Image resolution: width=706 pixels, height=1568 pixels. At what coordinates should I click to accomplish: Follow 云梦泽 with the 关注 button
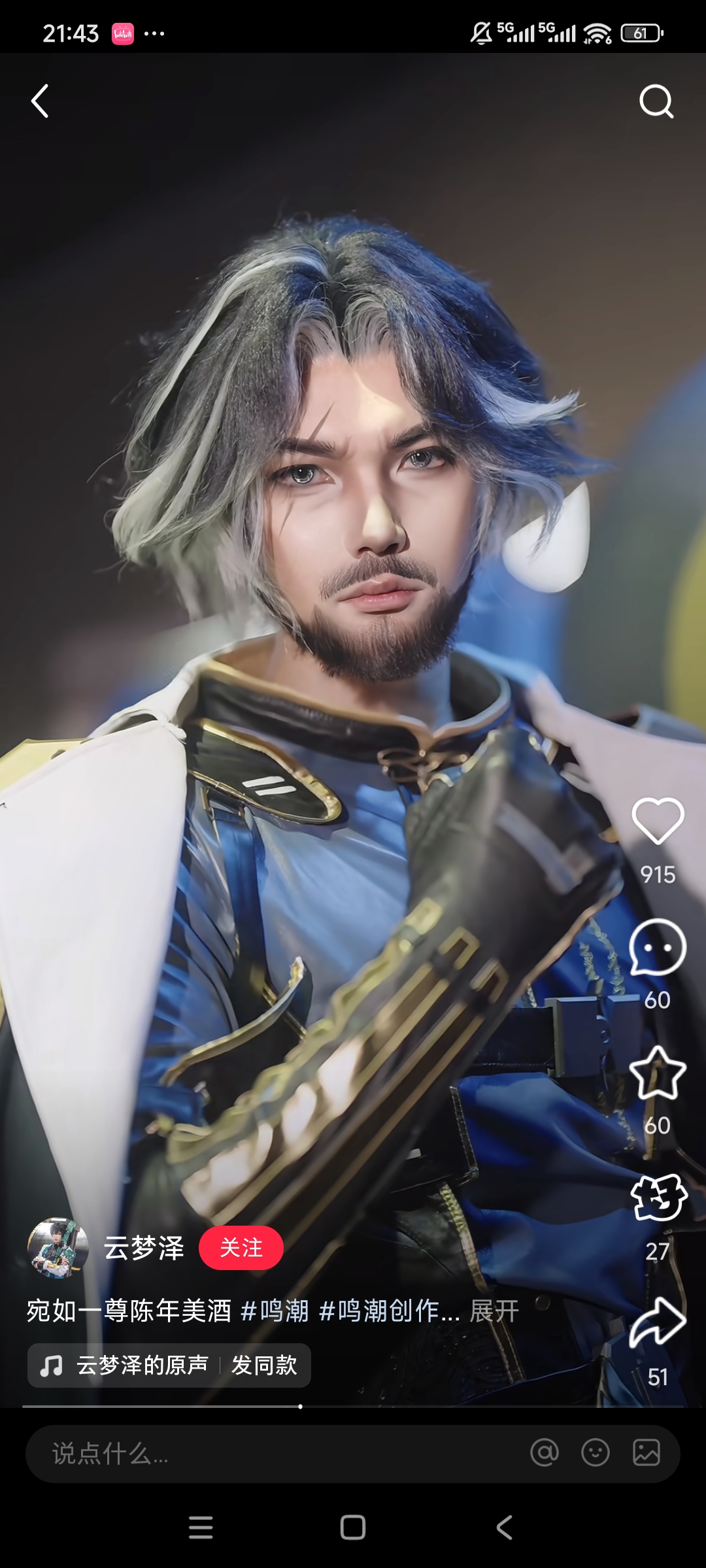coord(241,1248)
